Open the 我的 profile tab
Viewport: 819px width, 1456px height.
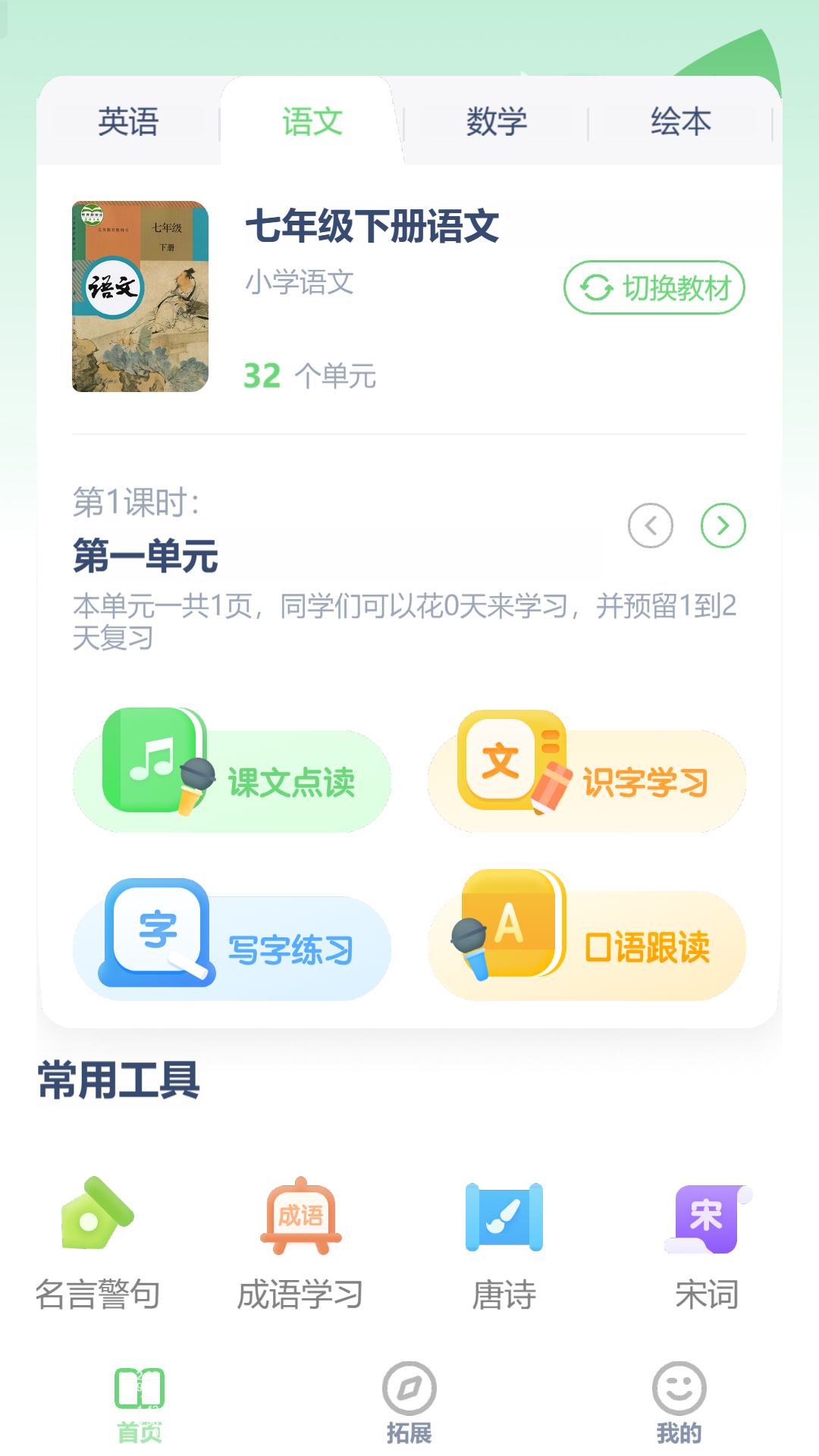point(679,1404)
